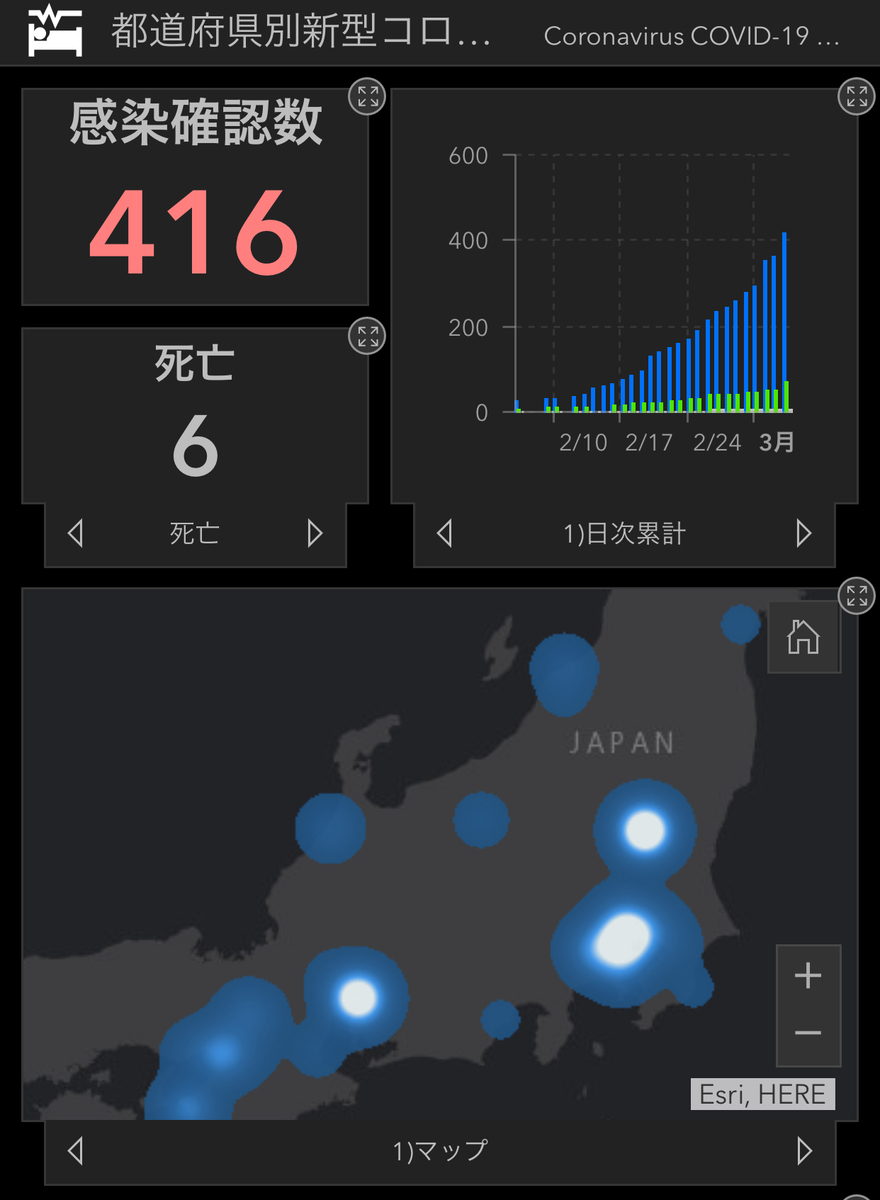The width and height of the screenshot is (880, 1200).
Task: Expand the 死亡 panel to fullscreen
Action: coord(367,337)
